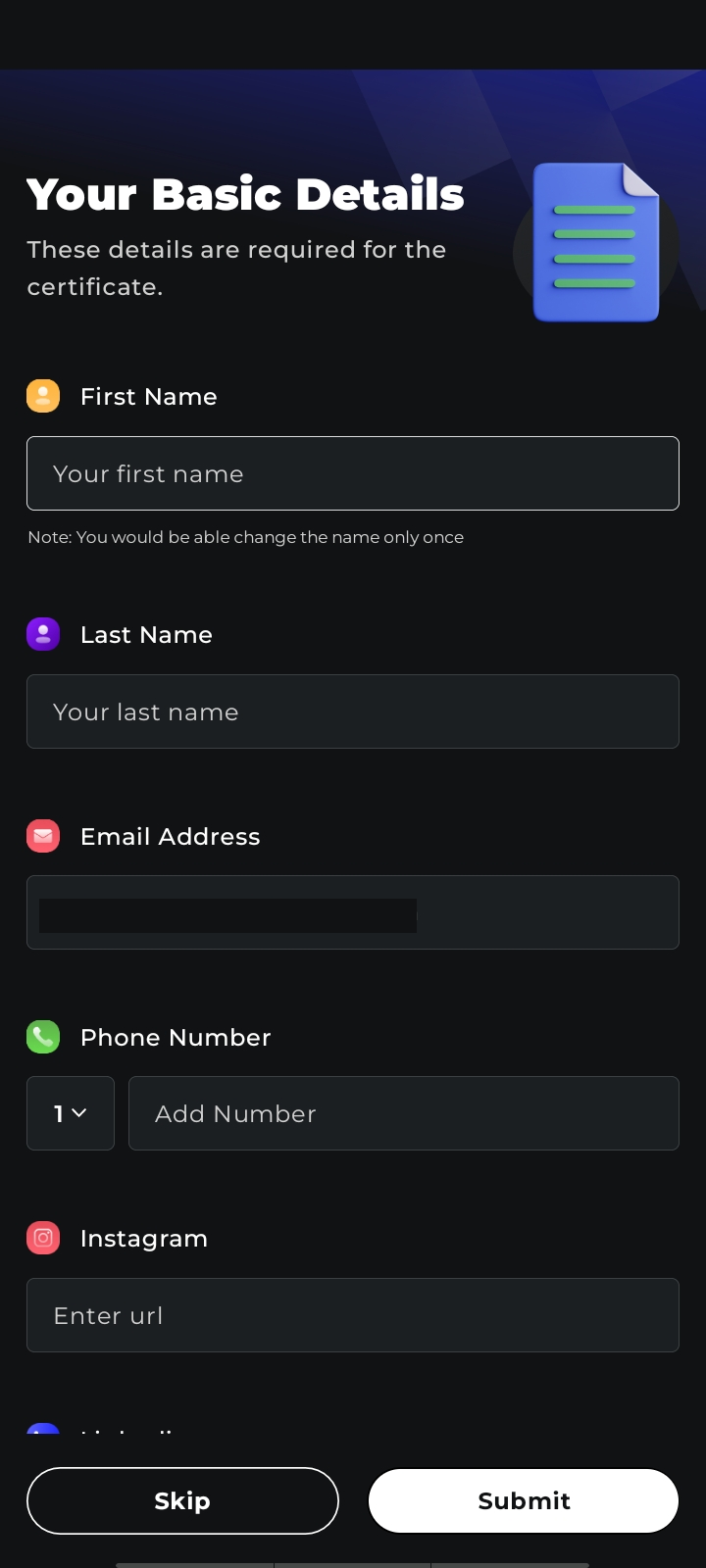The height and width of the screenshot is (1568, 706).
Task: Focus the Last Name text field
Action: click(x=353, y=711)
